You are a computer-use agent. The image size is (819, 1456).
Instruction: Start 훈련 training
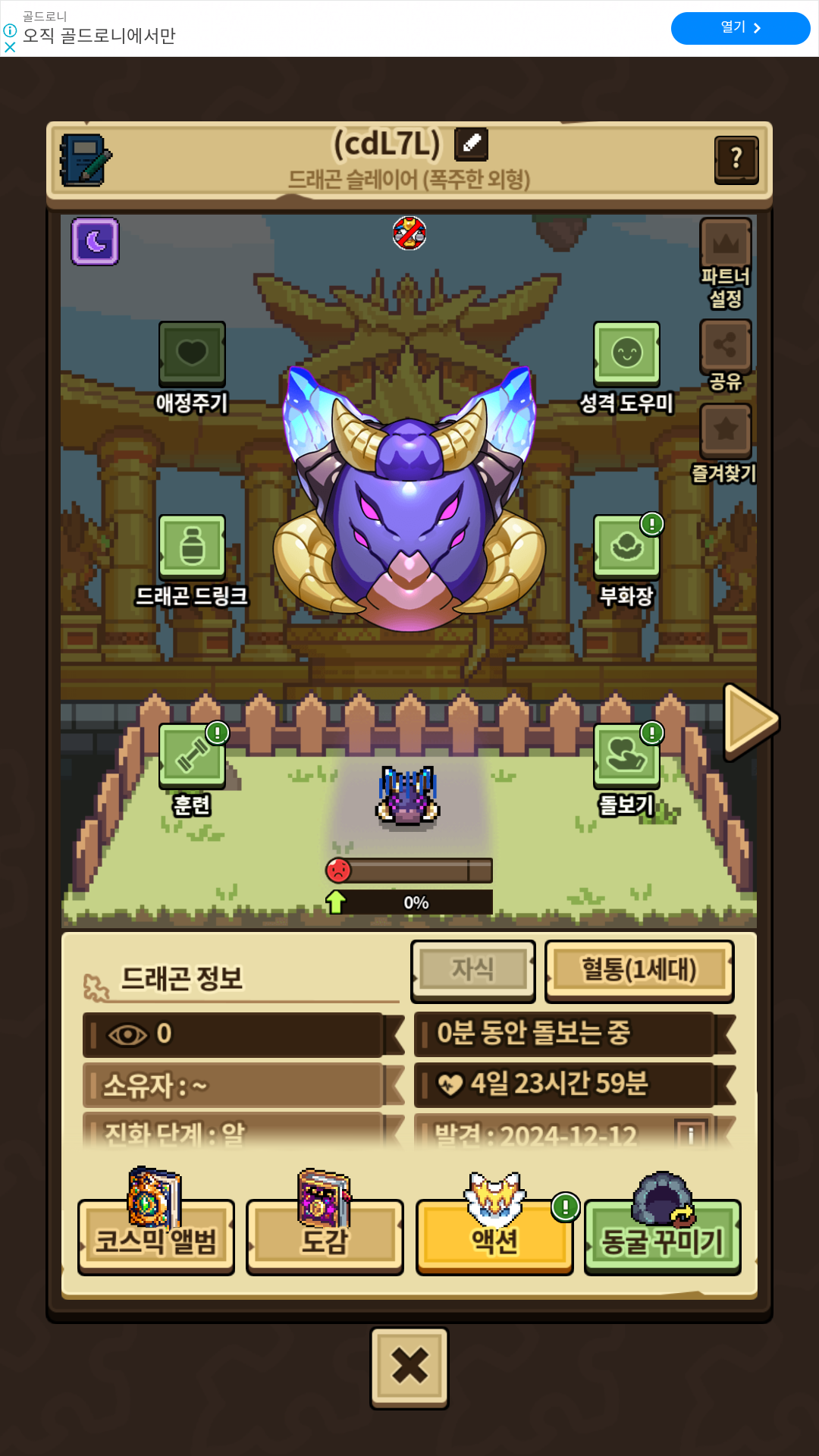pos(192,770)
